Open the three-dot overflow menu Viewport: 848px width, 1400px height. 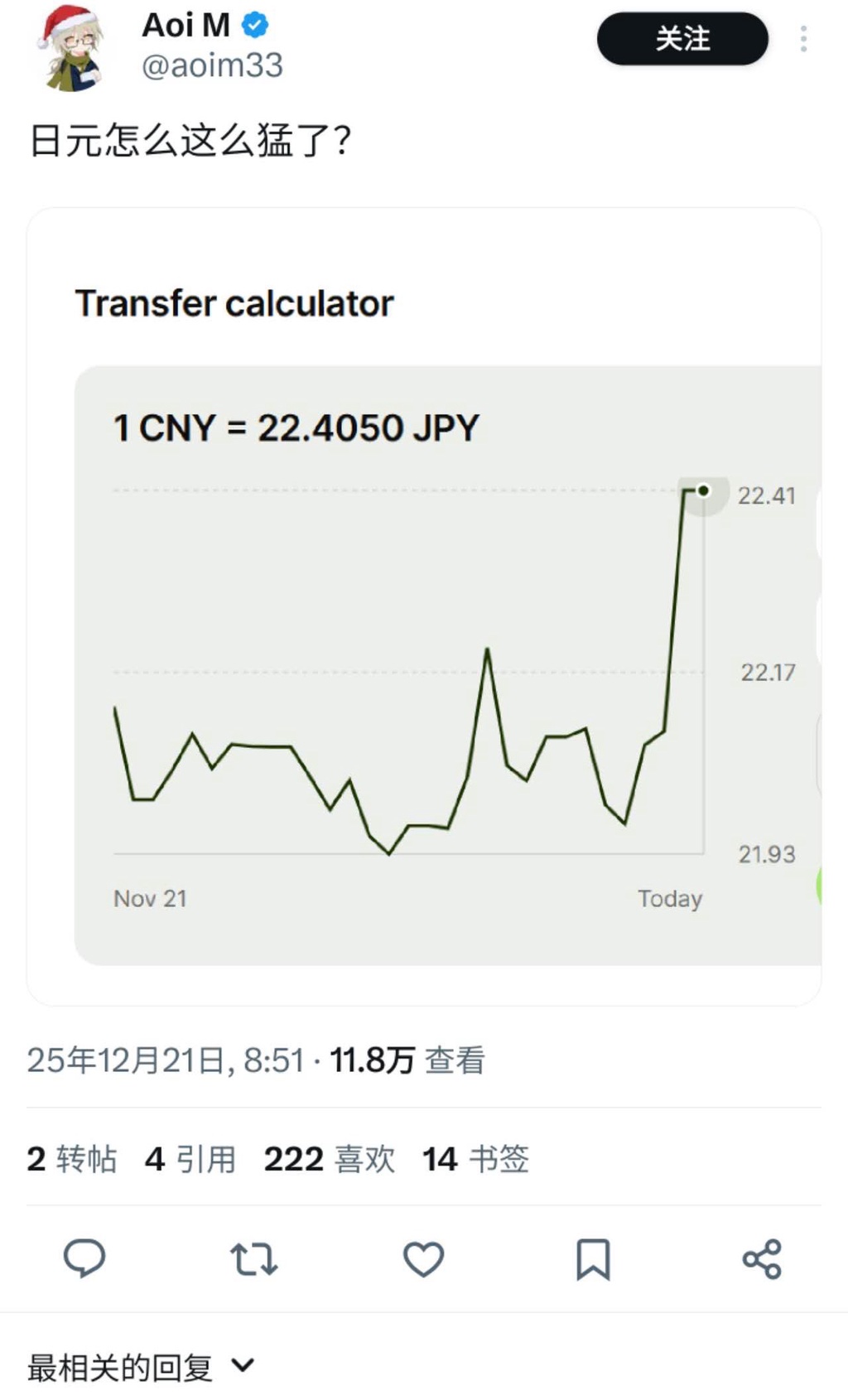point(803,39)
